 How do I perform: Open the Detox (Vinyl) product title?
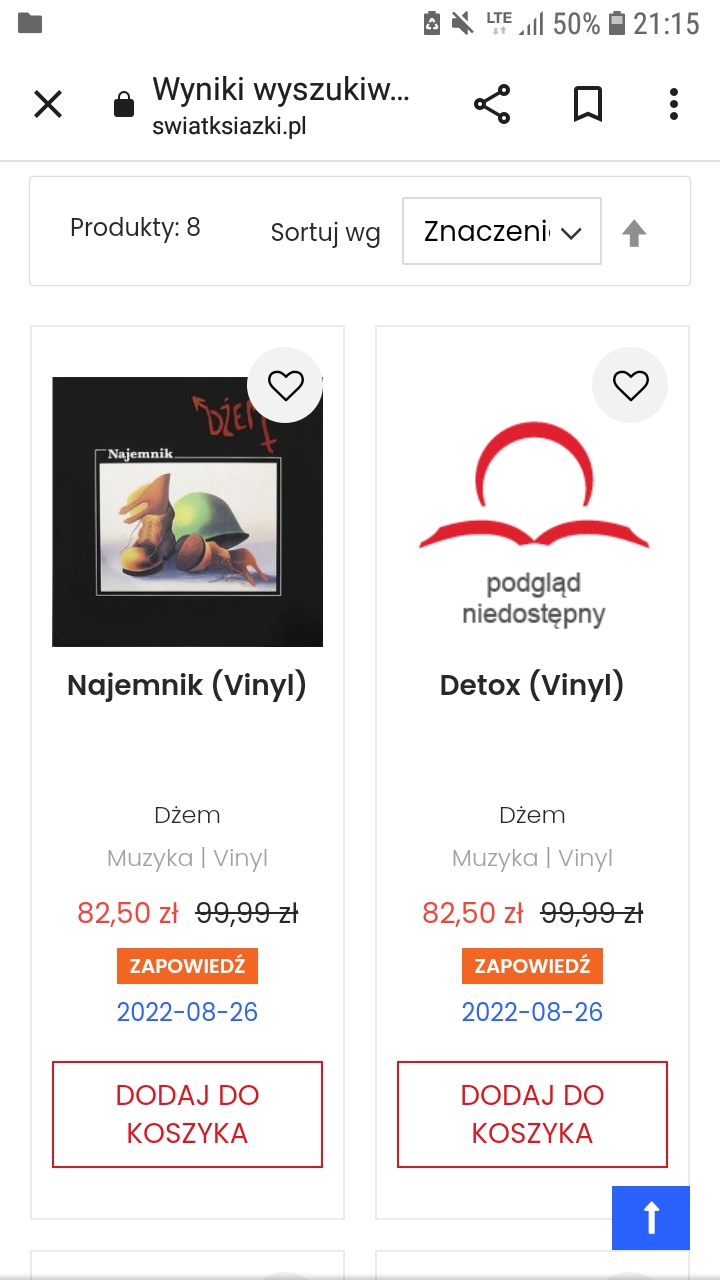tap(532, 686)
